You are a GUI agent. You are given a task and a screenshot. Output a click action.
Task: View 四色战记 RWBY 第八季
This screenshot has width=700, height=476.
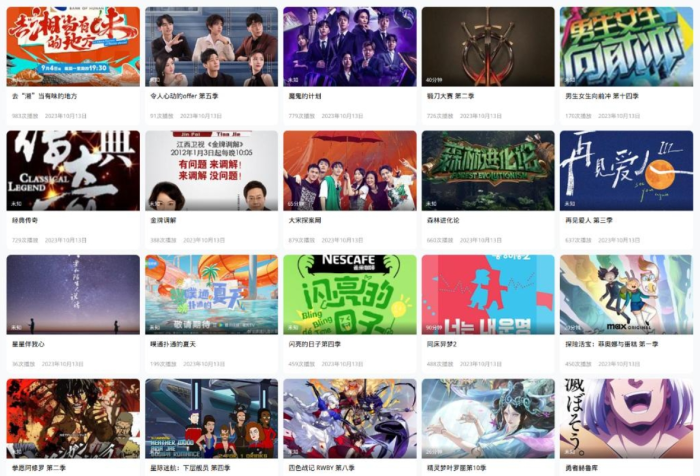click(349, 418)
